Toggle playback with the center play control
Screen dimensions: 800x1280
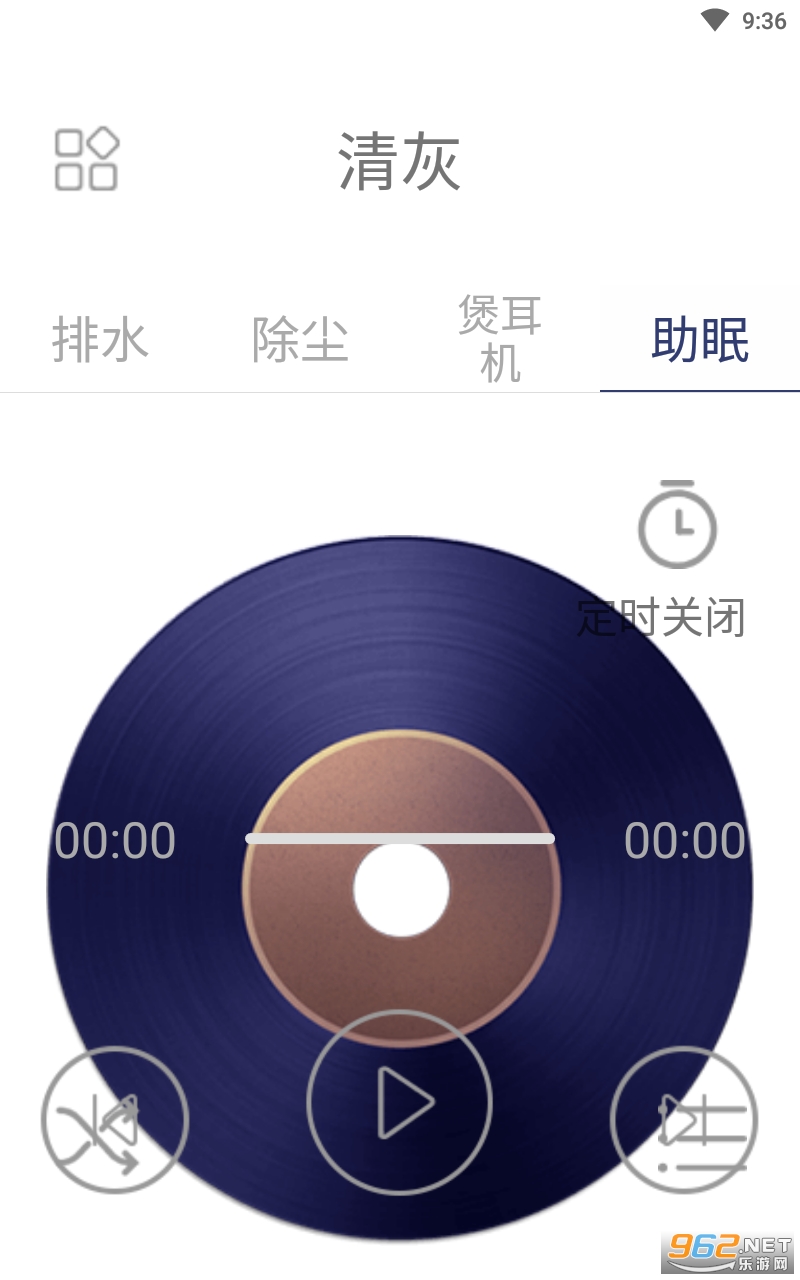tap(400, 1103)
